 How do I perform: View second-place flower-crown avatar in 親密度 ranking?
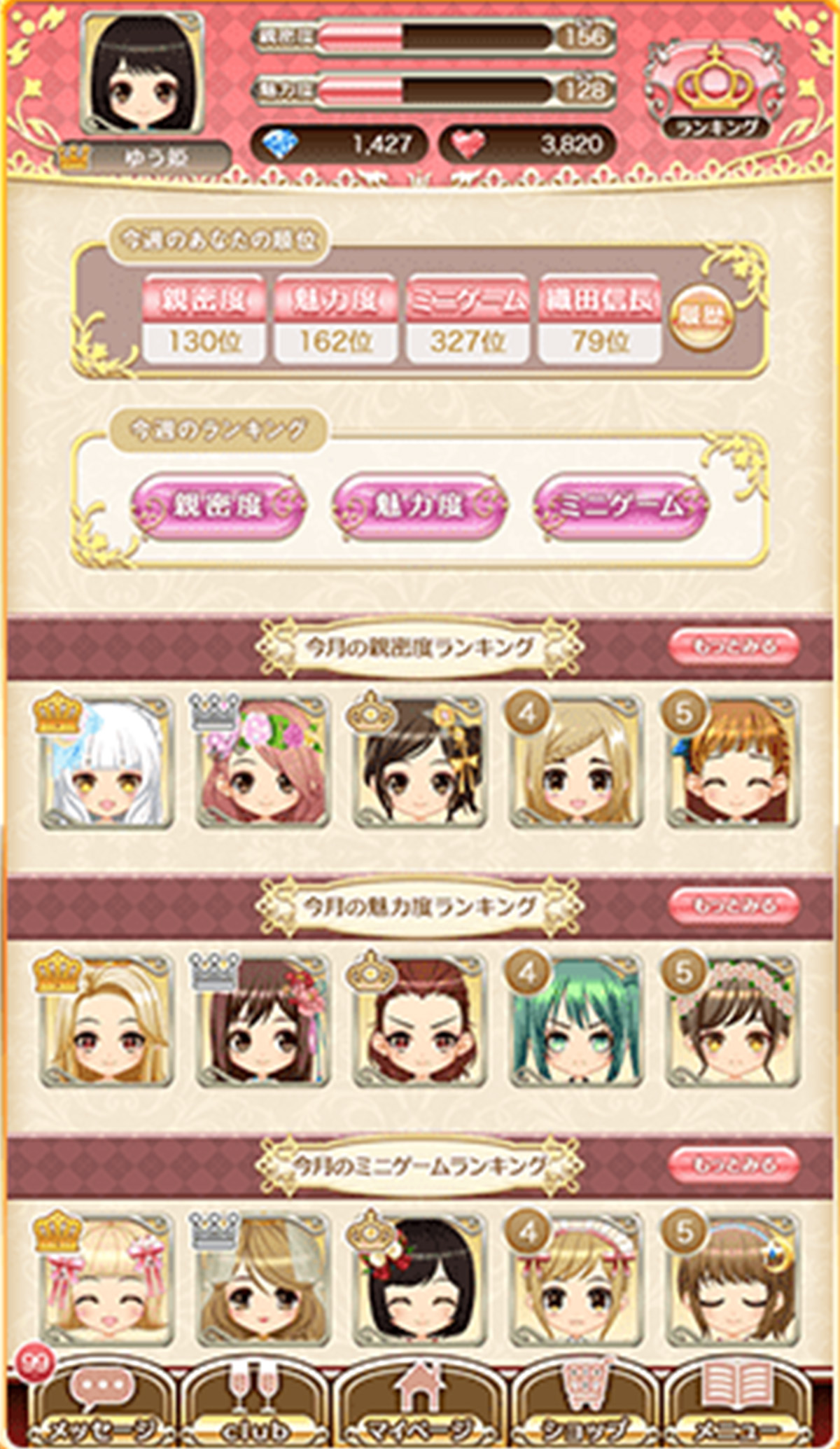(262, 763)
